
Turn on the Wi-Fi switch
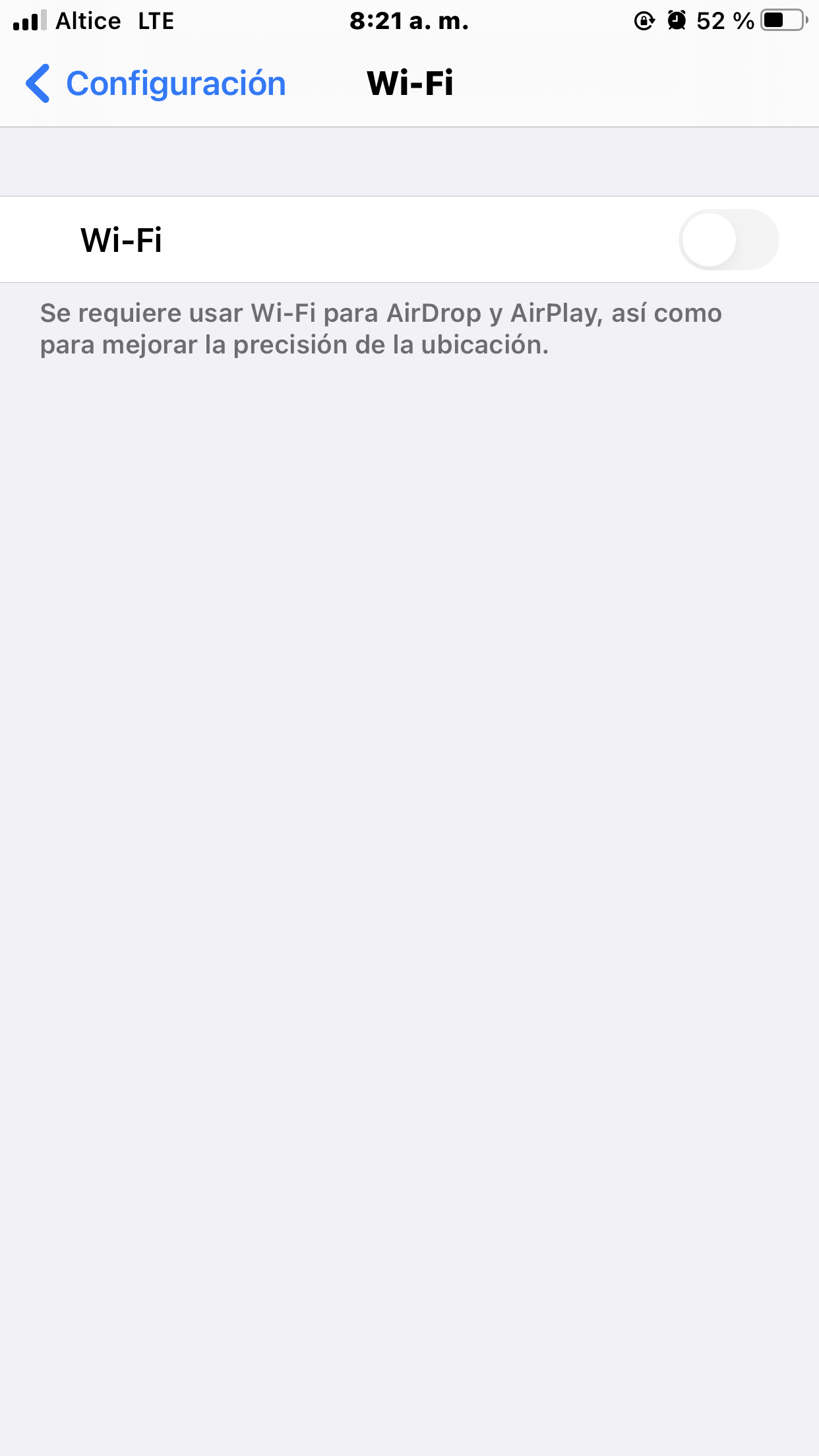click(x=728, y=240)
